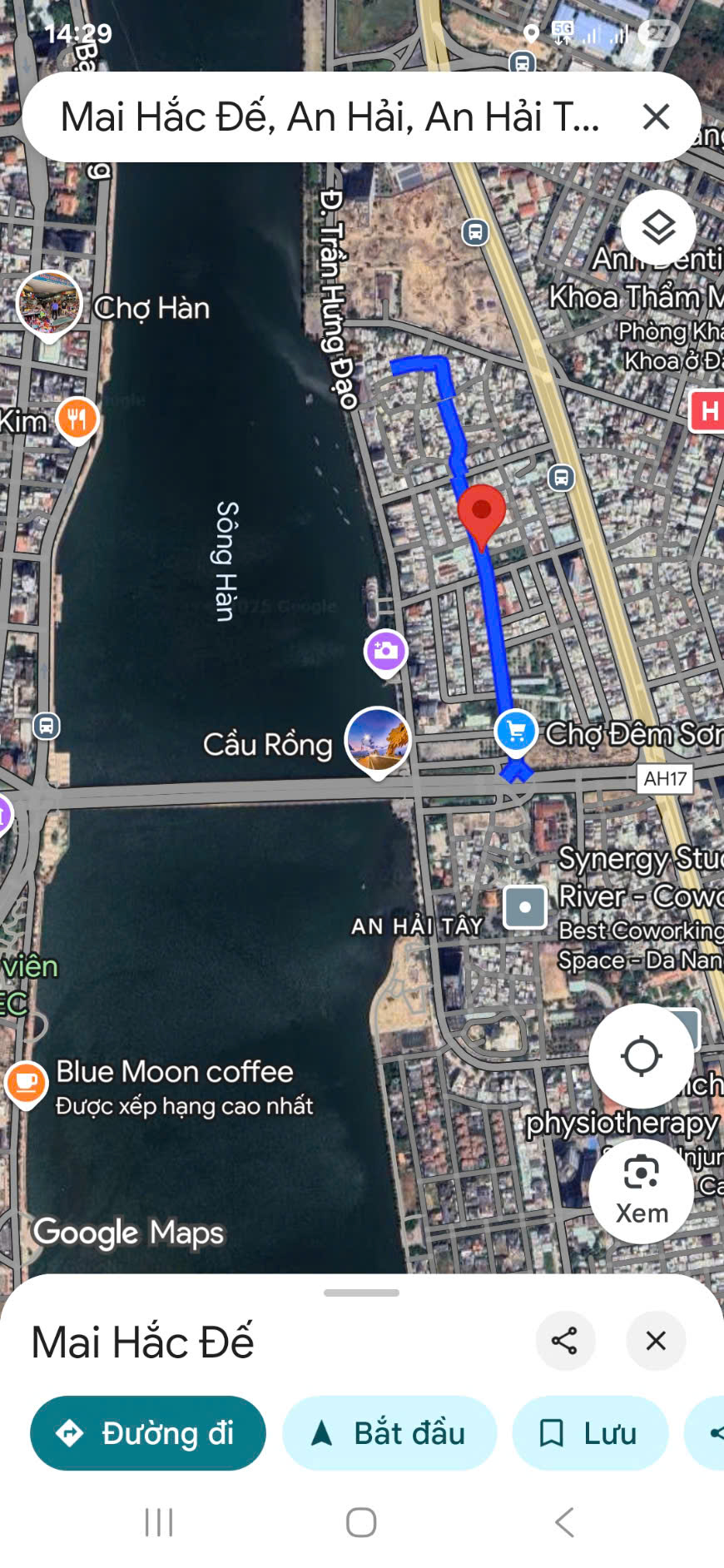Center map on my current location
The image size is (724, 1568).
[x=641, y=1056]
